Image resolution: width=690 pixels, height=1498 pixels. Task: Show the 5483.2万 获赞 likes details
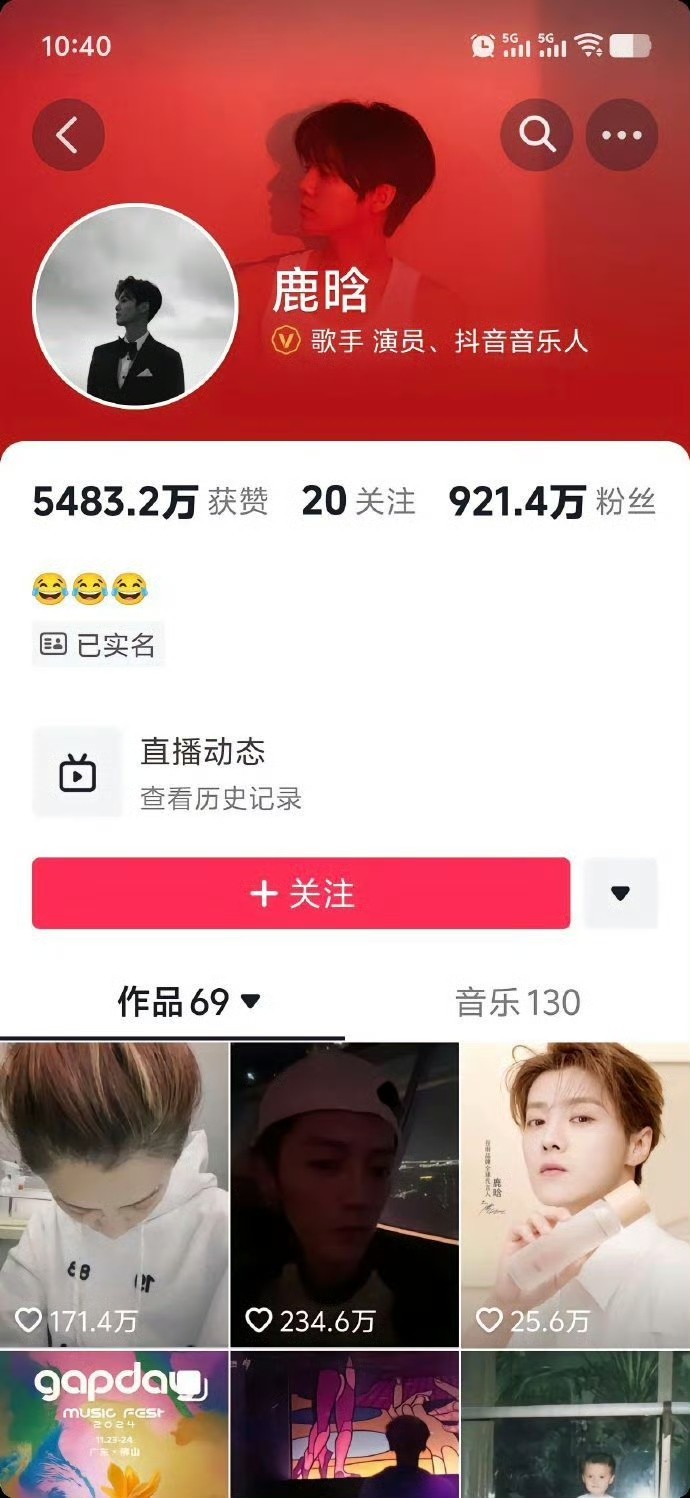coord(150,501)
